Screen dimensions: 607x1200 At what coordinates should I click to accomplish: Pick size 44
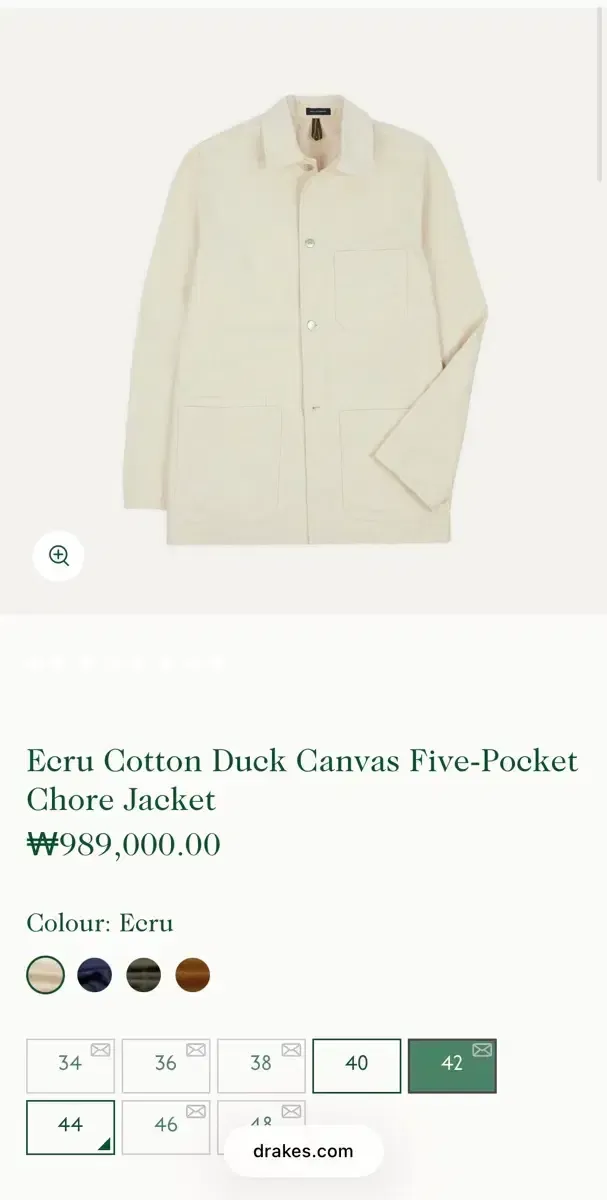click(70, 1126)
